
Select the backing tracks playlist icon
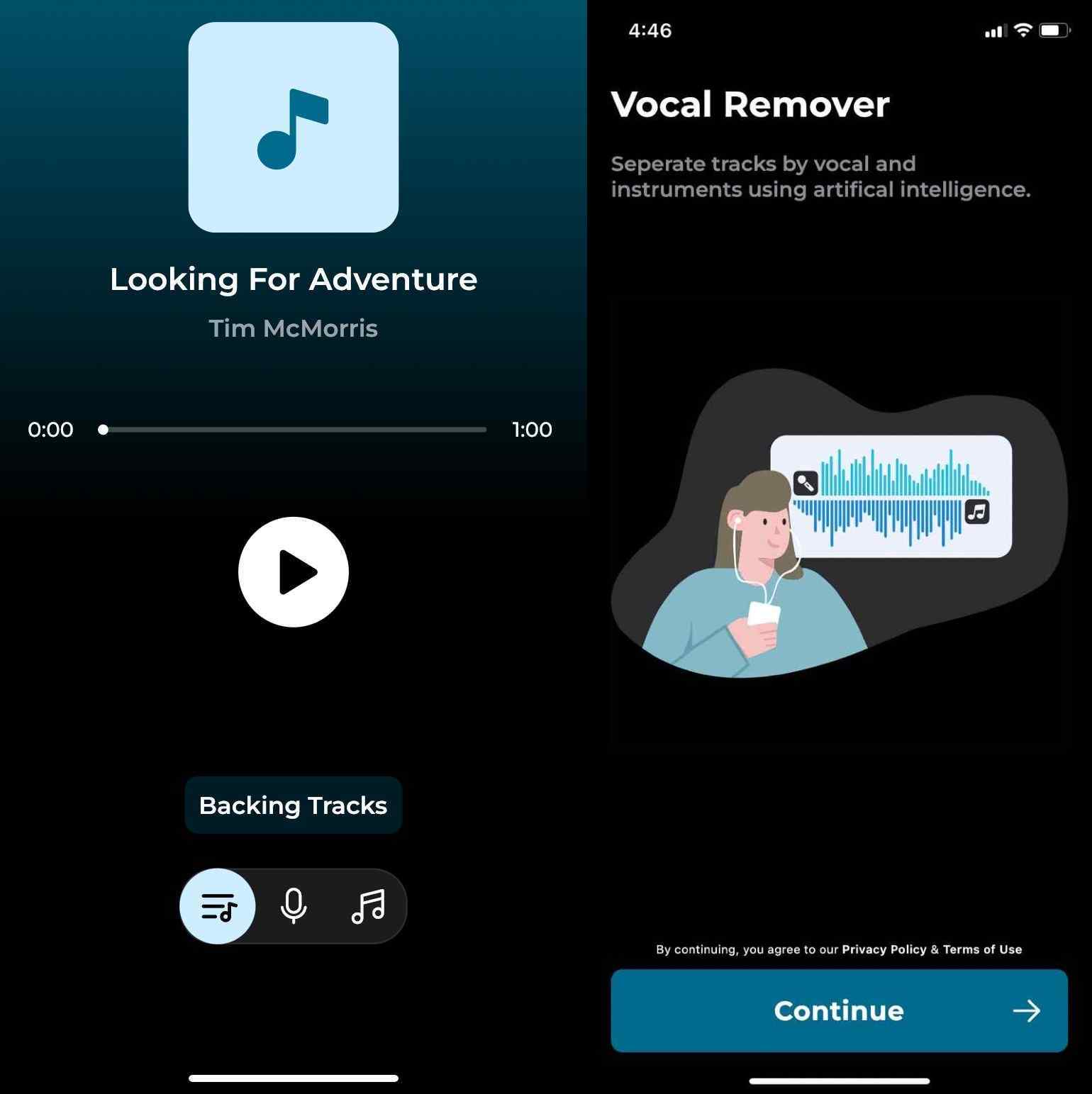point(218,906)
